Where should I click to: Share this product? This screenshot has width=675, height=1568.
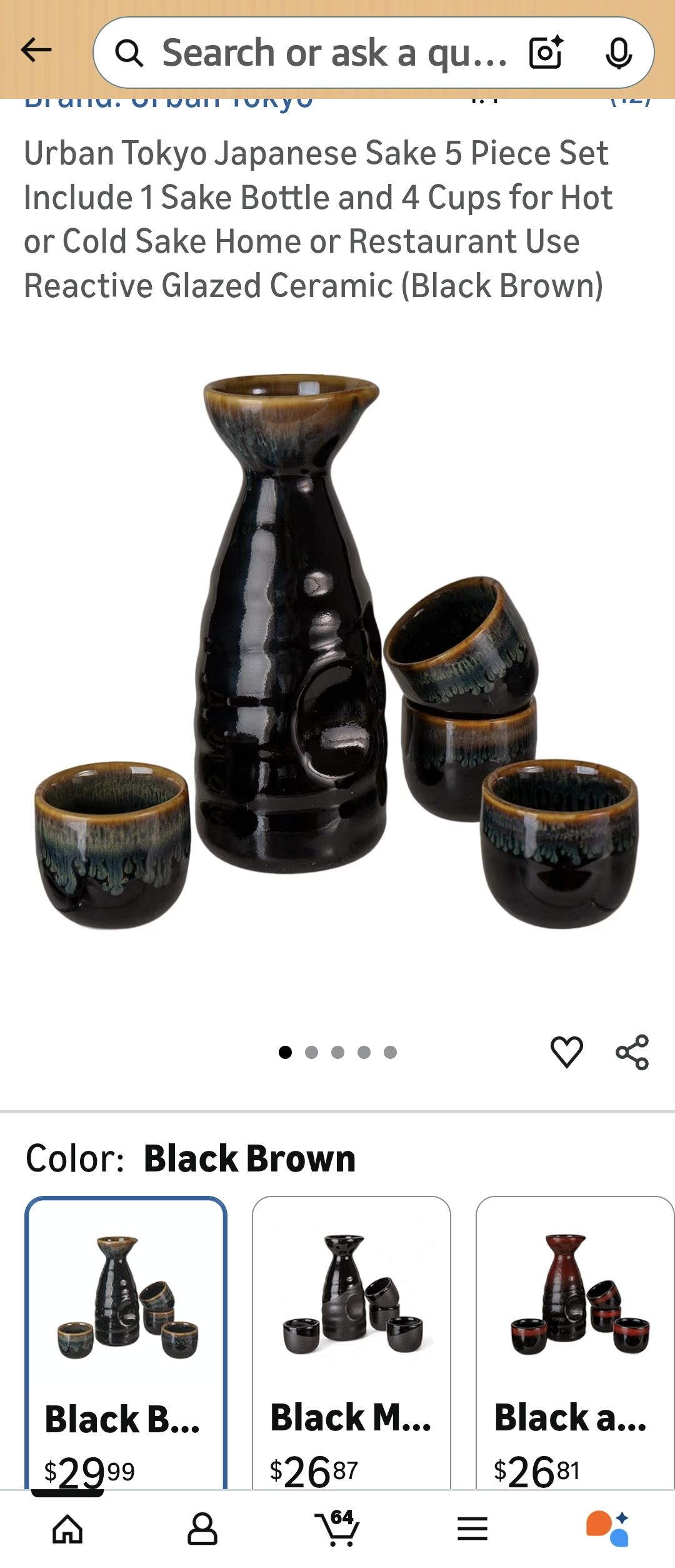point(632,1051)
